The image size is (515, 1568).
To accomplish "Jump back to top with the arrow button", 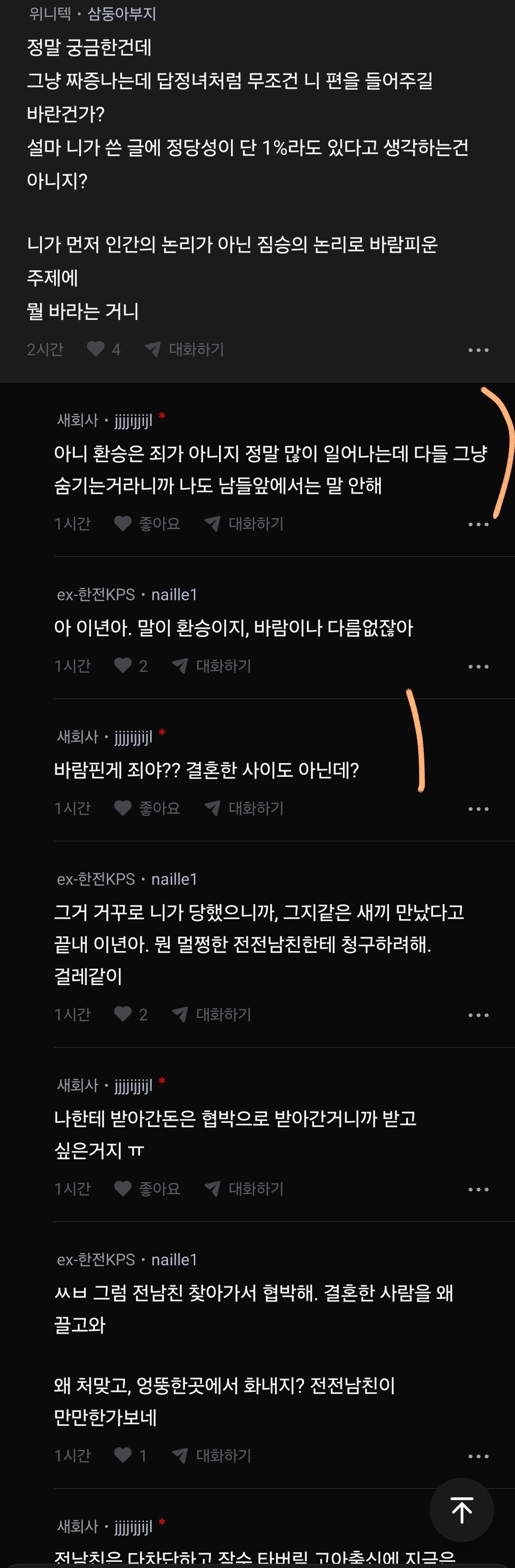I will [462, 1510].
